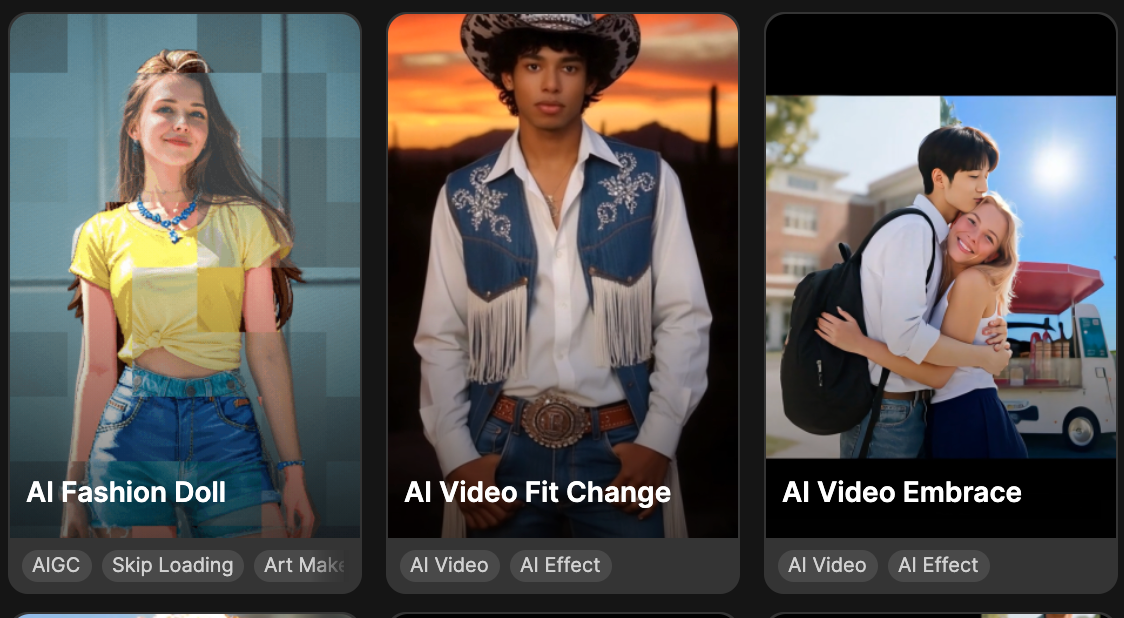This screenshot has height=618, width=1124.
Task: Select AI Effect tag under Video Embrace
Action: 938,565
